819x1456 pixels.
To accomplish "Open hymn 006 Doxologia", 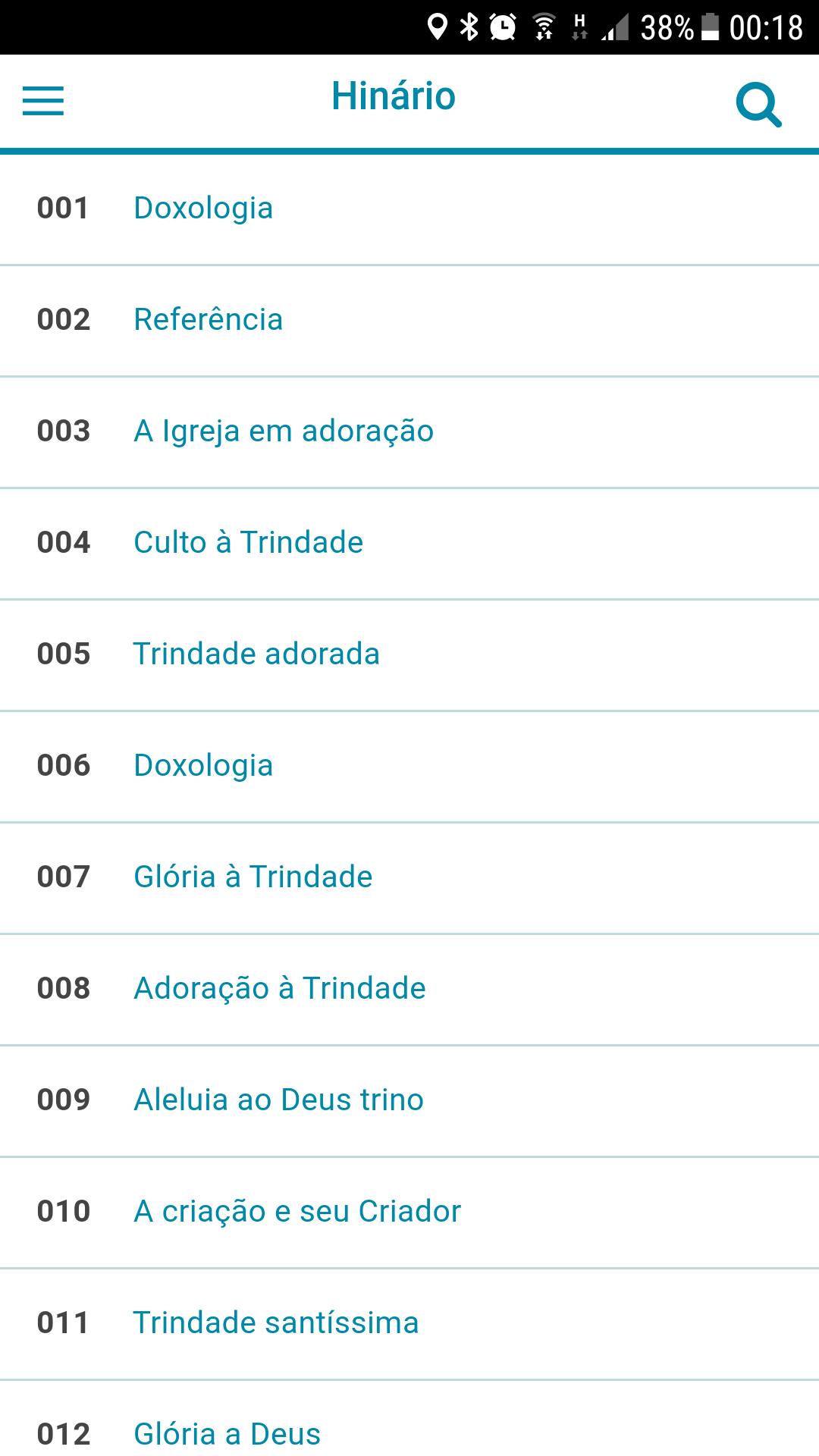I will [x=409, y=767].
